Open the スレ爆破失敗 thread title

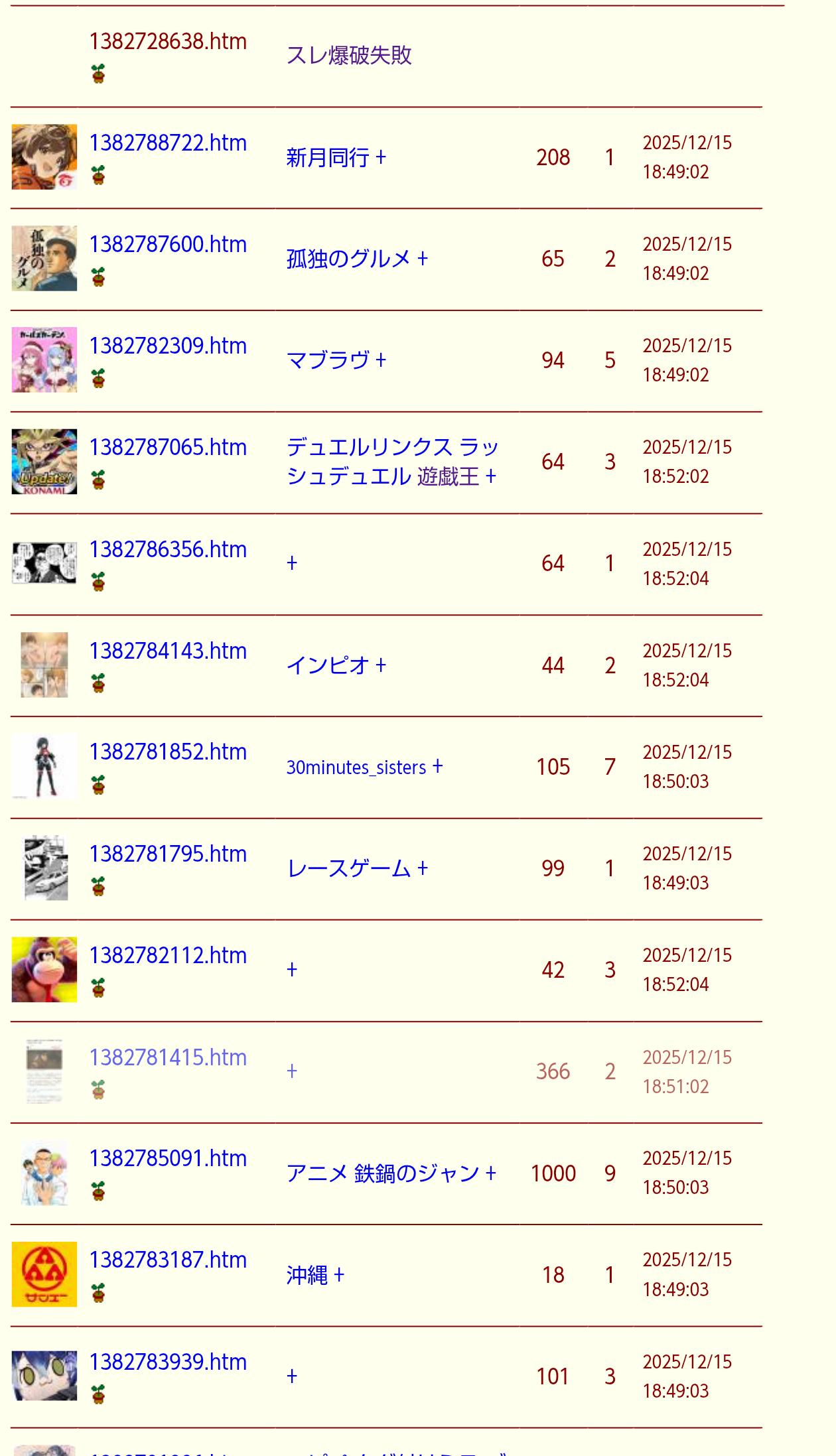coord(349,56)
